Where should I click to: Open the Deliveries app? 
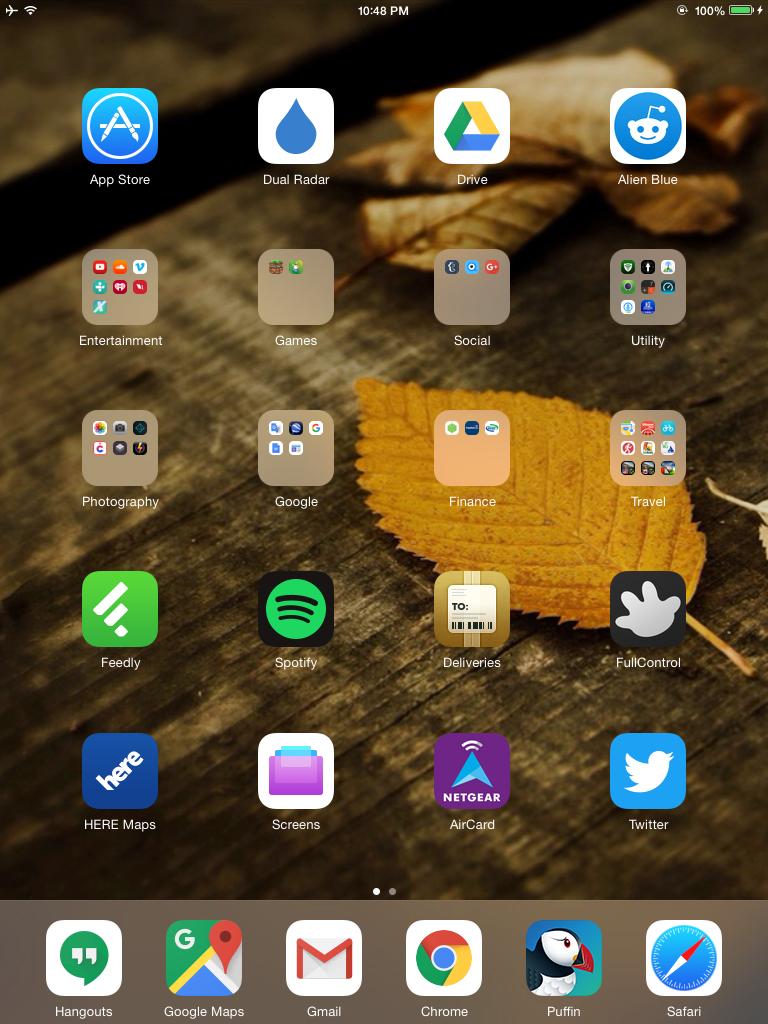(x=472, y=609)
